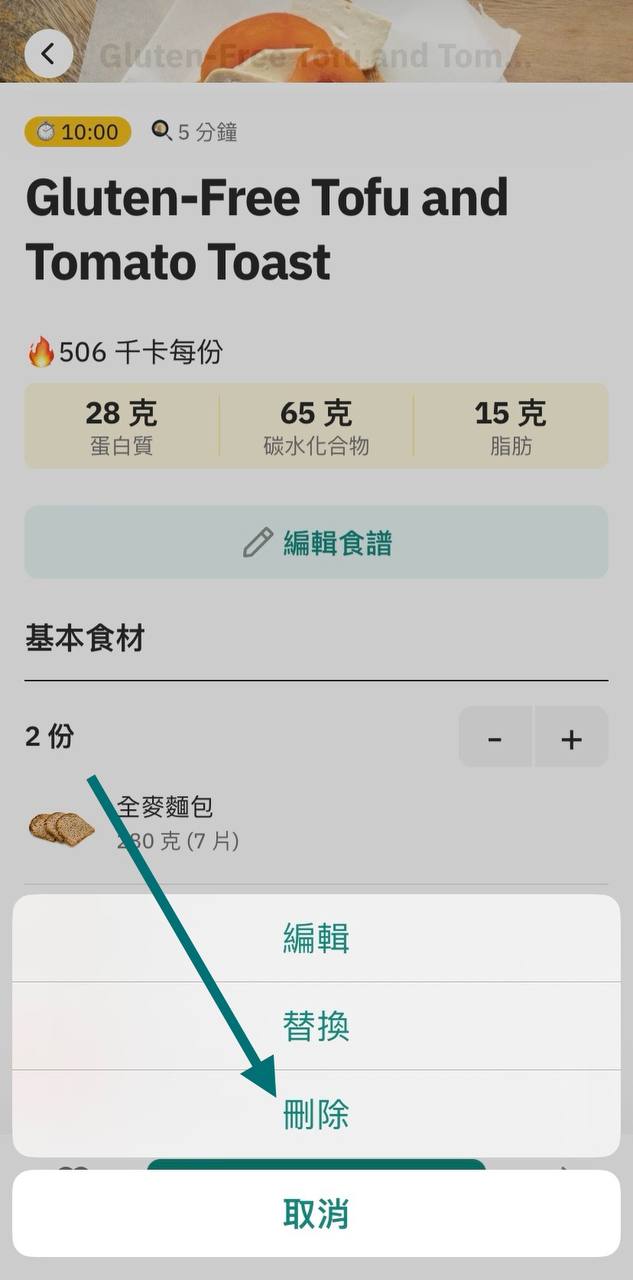Choose 編輯 in the action sheet
Image resolution: width=633 pixels, height=1280 pixels.
coord(316,938)
